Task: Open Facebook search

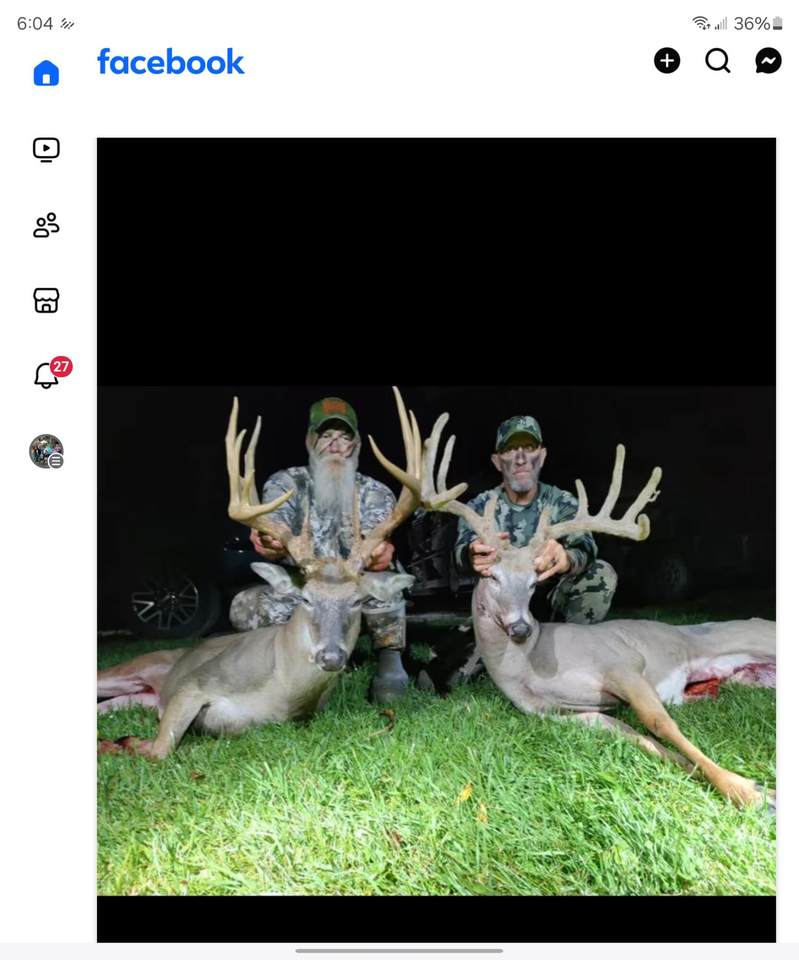Action: point(718,61)
